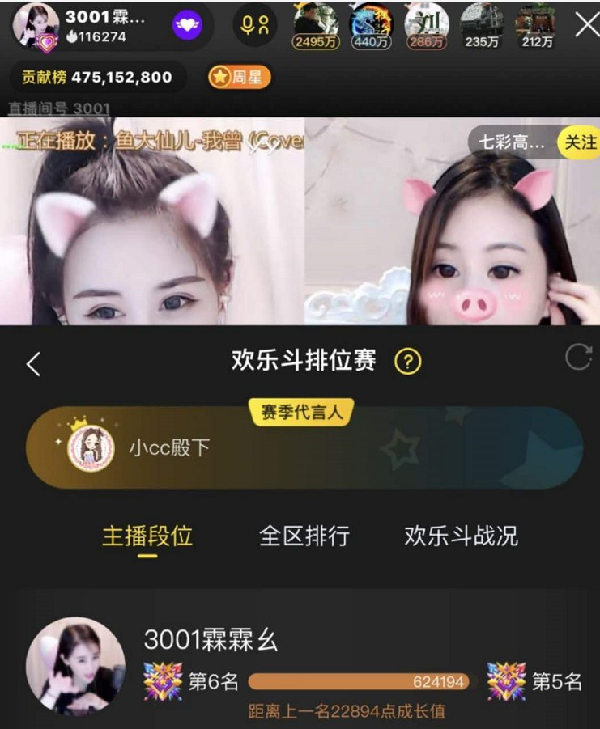The image size is (600, 729).
Task: Tap the purple guardian heart badge
Action: coord(187,25)
